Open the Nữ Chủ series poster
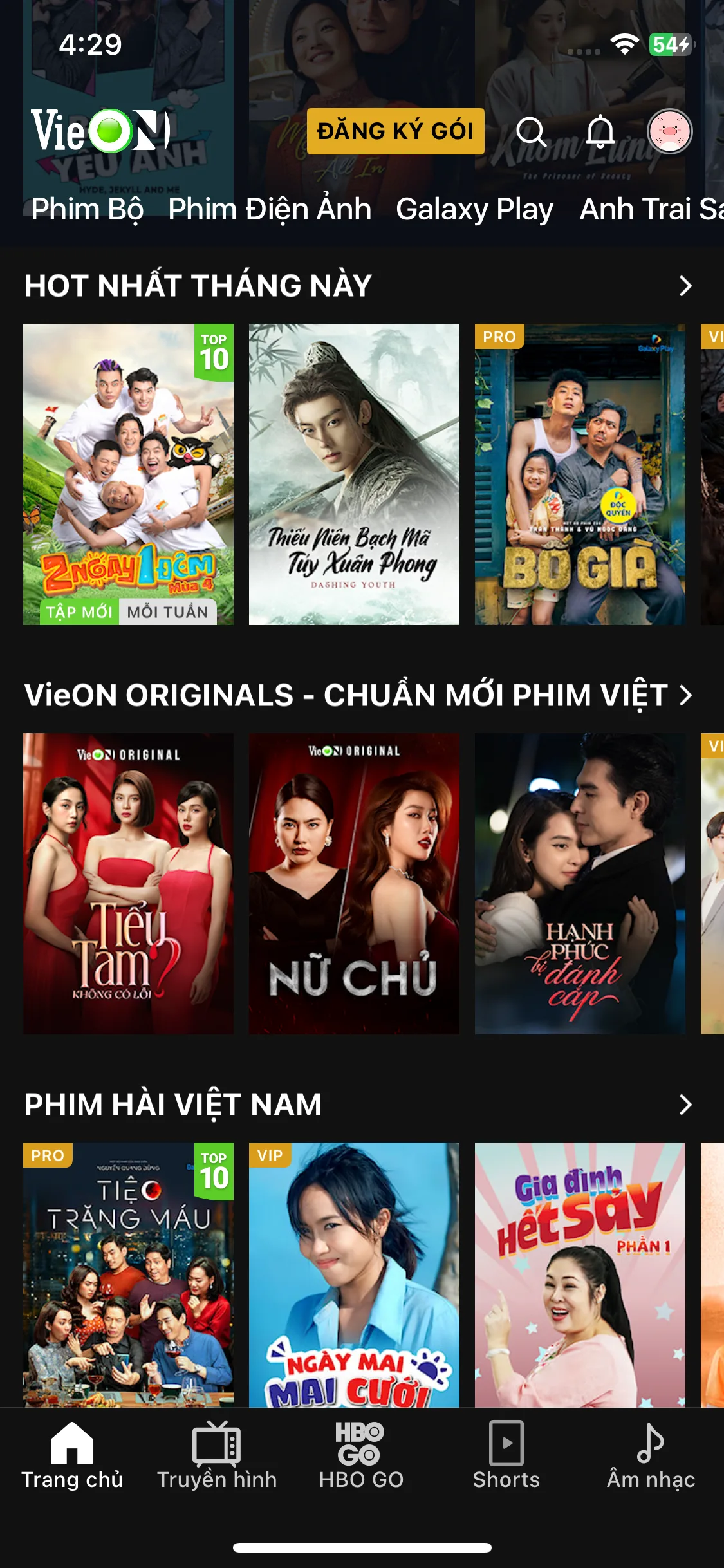This screenshot has height=1568, width=724. [354, 883]
